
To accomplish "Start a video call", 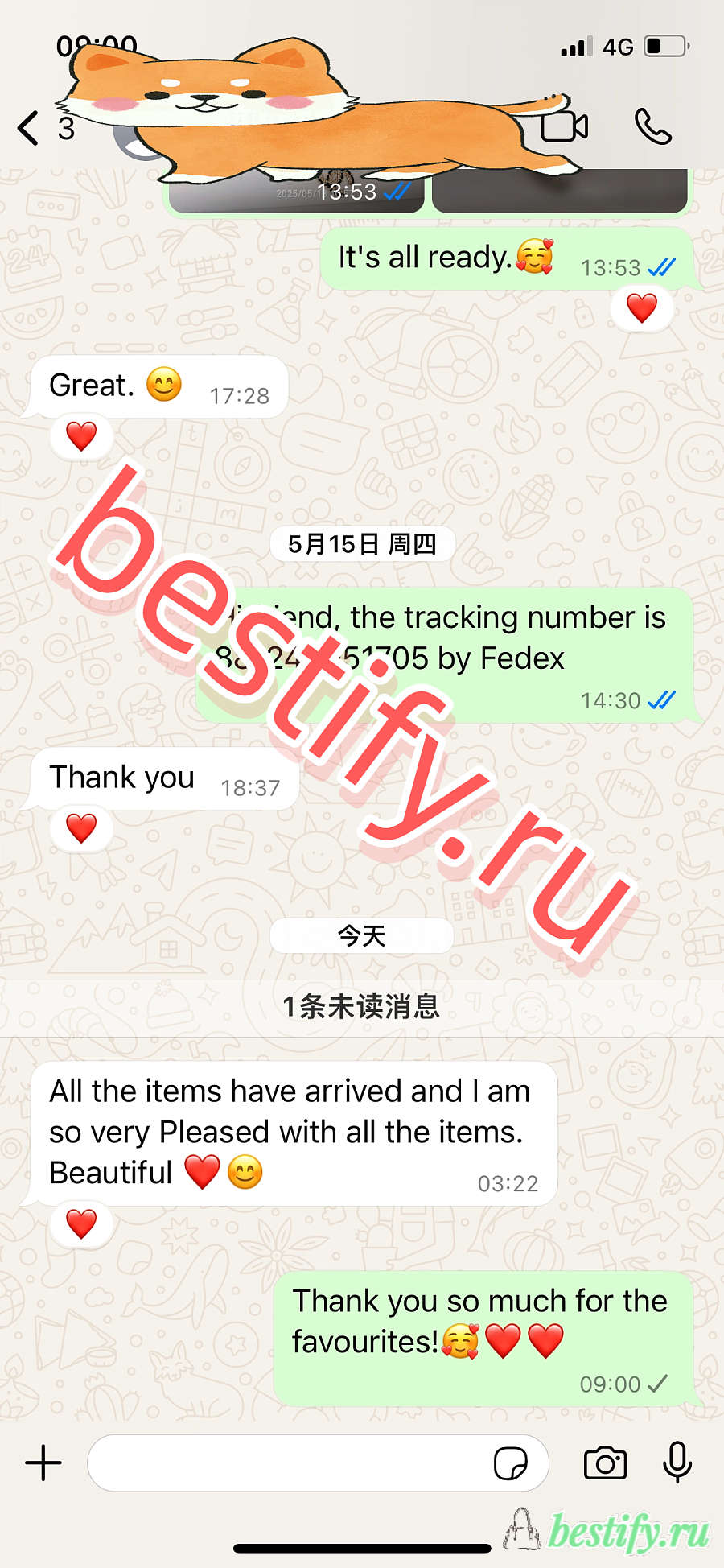I will (x=565, y=126).
